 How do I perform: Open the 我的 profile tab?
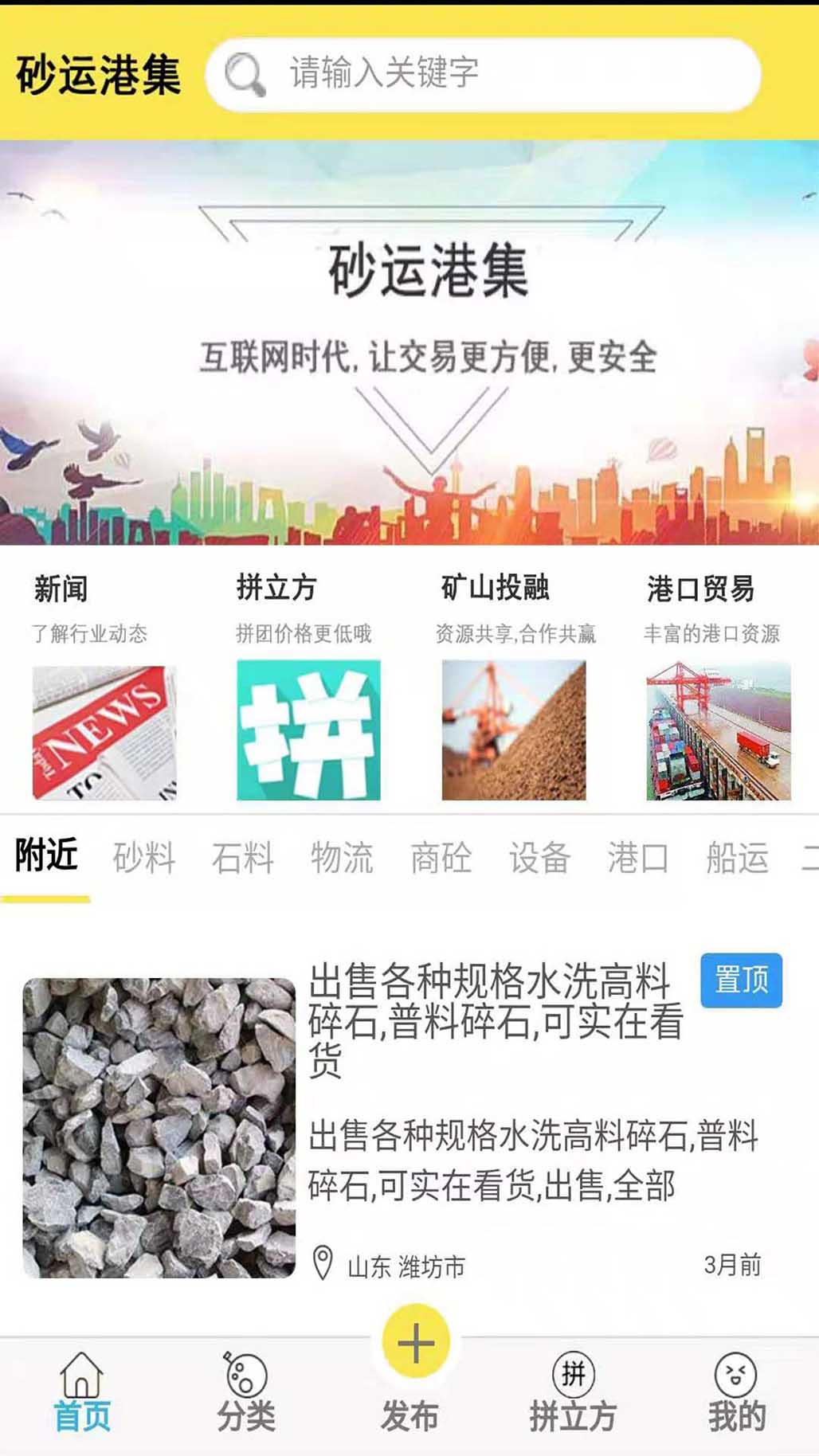point(736,1392)
